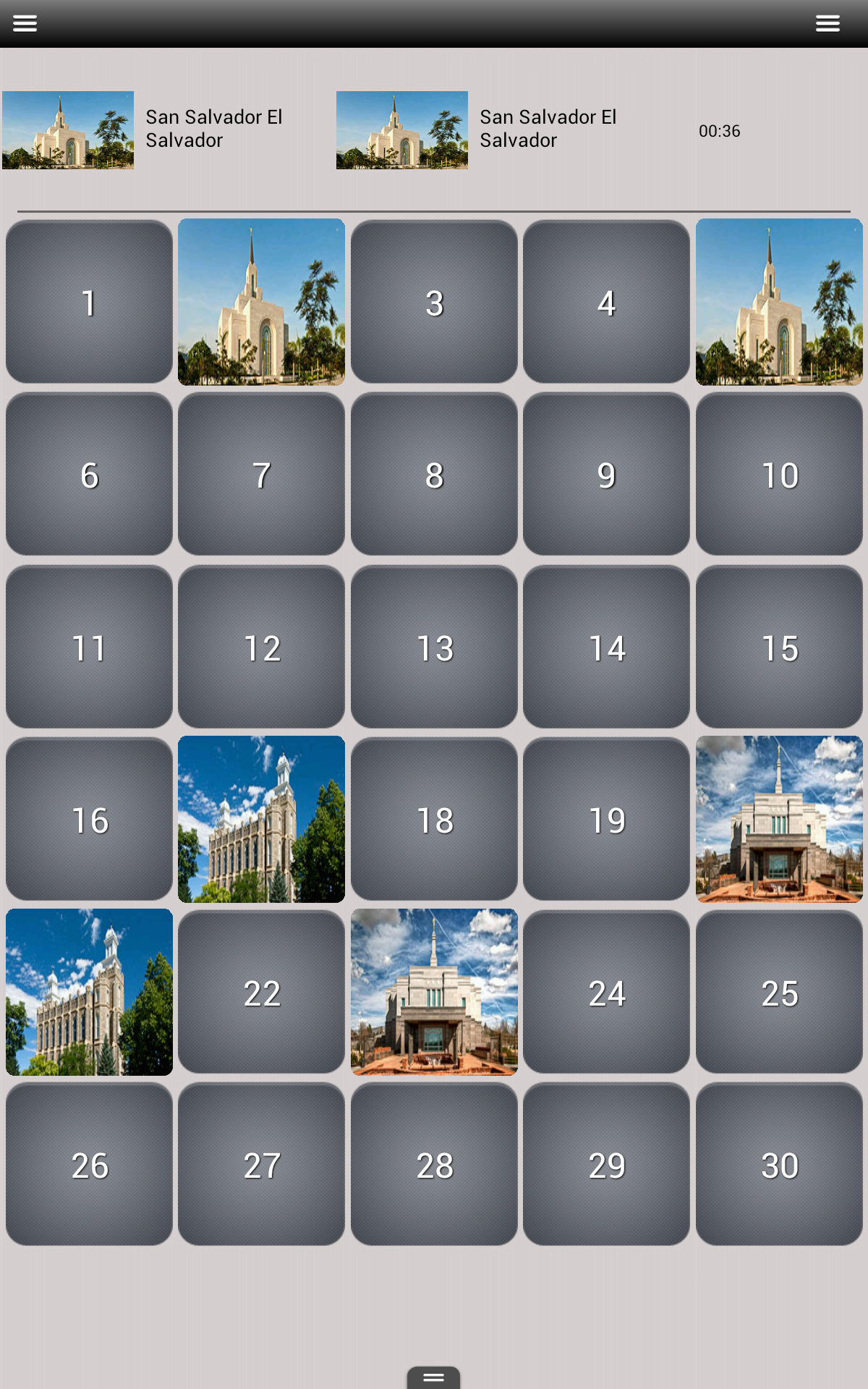Flip card number 1

[88, 302]
